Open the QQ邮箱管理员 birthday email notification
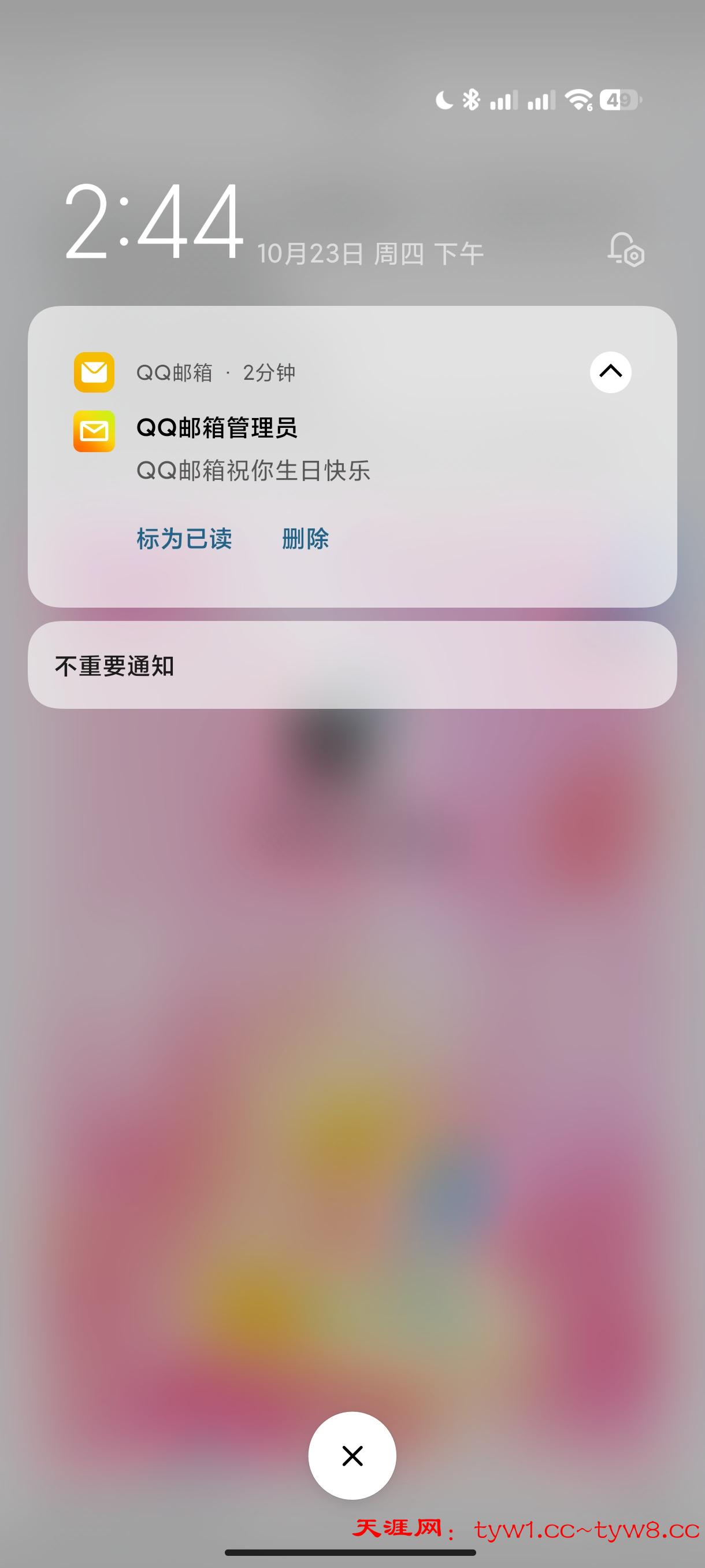Screen dimensions: 705x1568 tap(253, 449)
